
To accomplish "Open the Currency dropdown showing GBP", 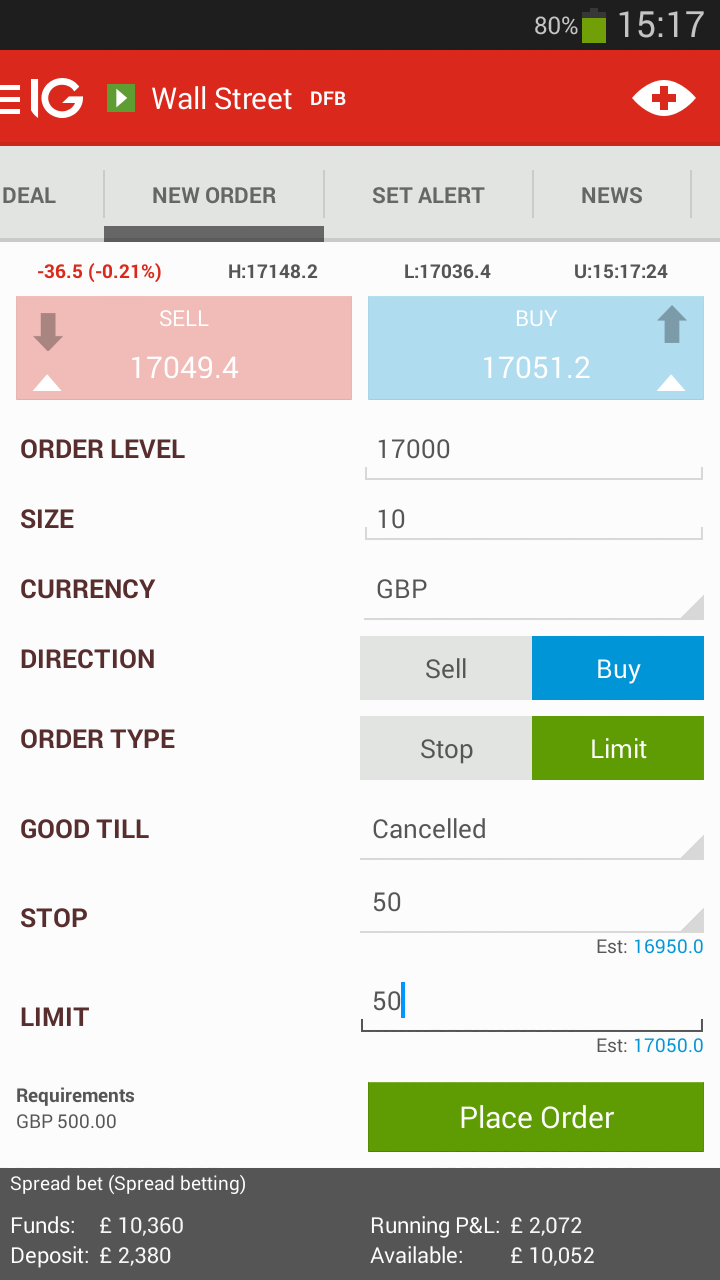I will tap(533, 590).
